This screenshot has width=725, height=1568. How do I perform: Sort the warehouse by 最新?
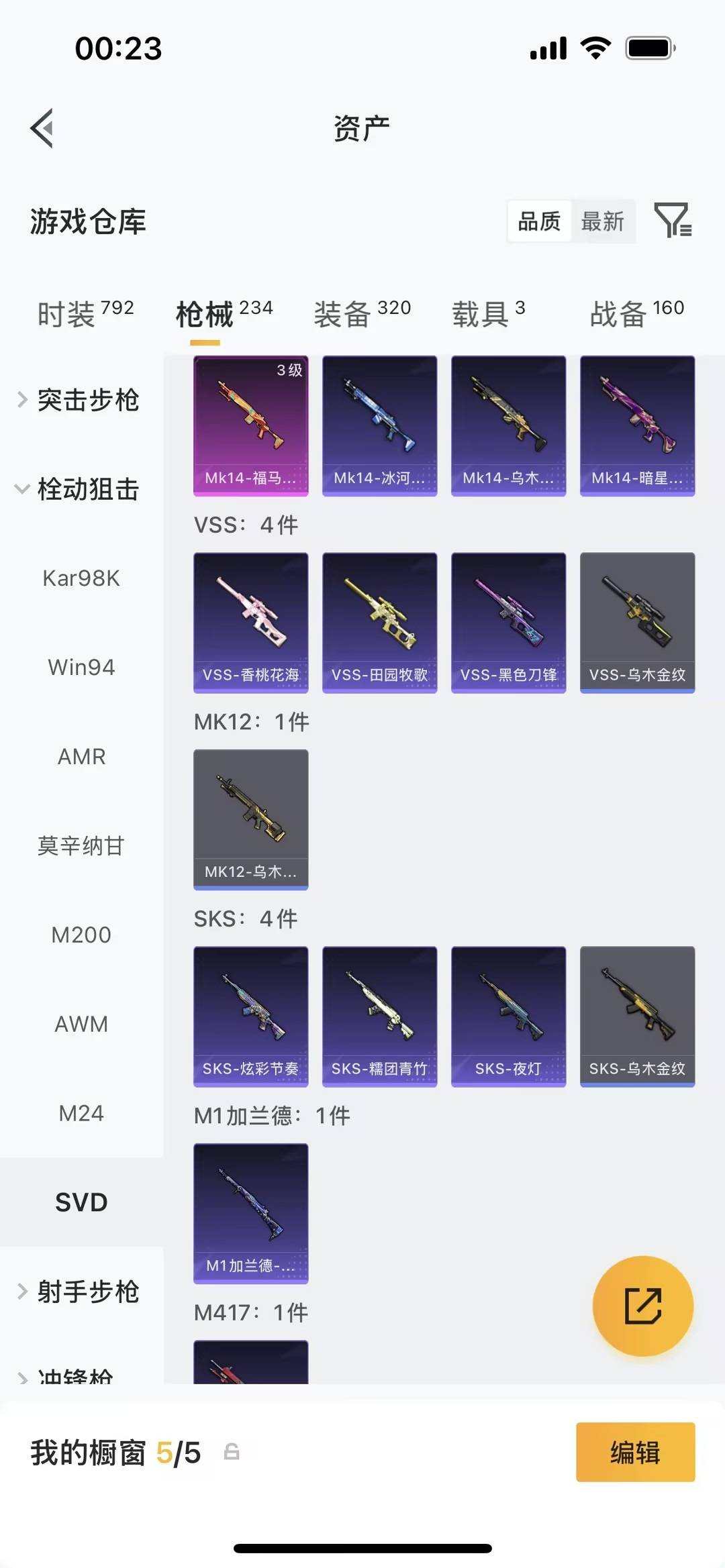click(602, 221)
